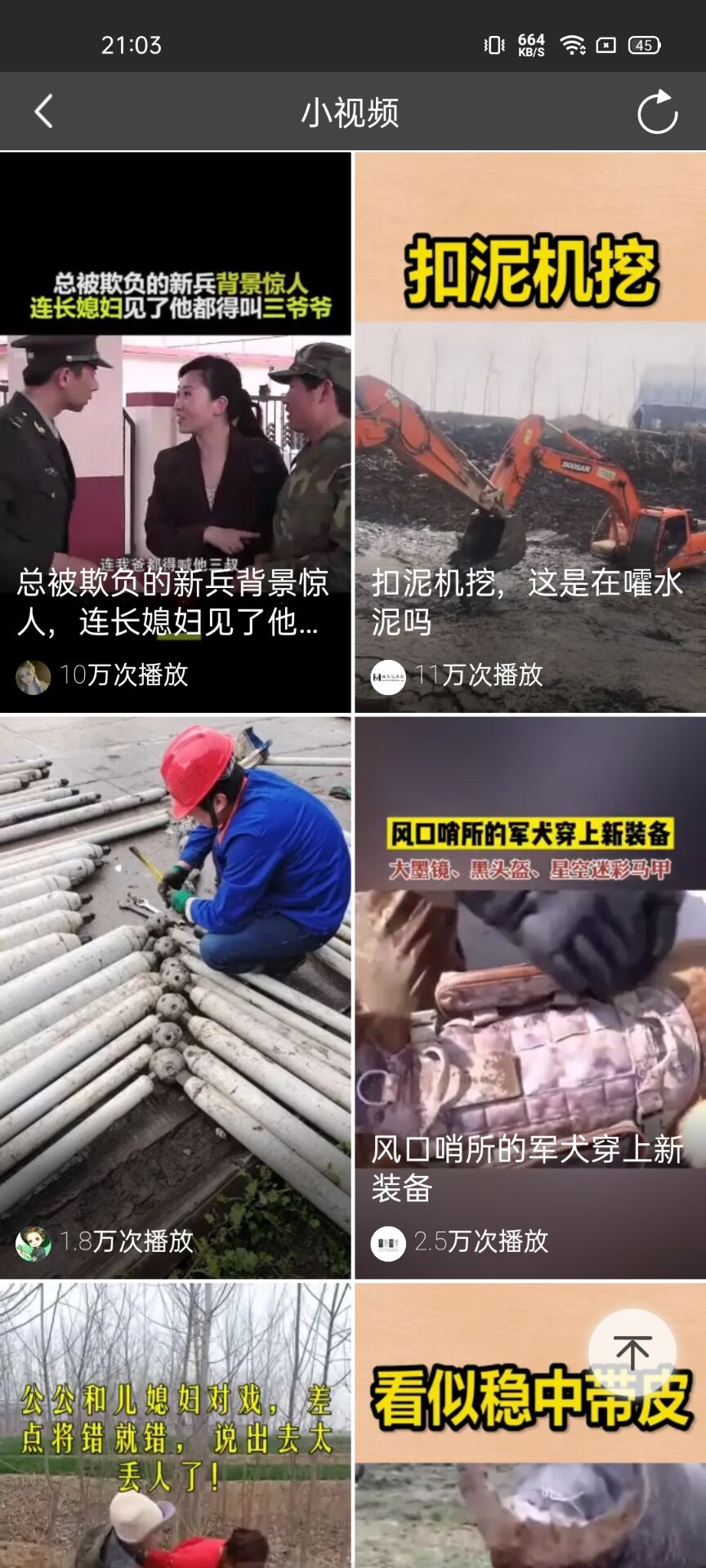
Task: Jump back to top of list
Action: pyautogui.click(x=632, y=1352)
